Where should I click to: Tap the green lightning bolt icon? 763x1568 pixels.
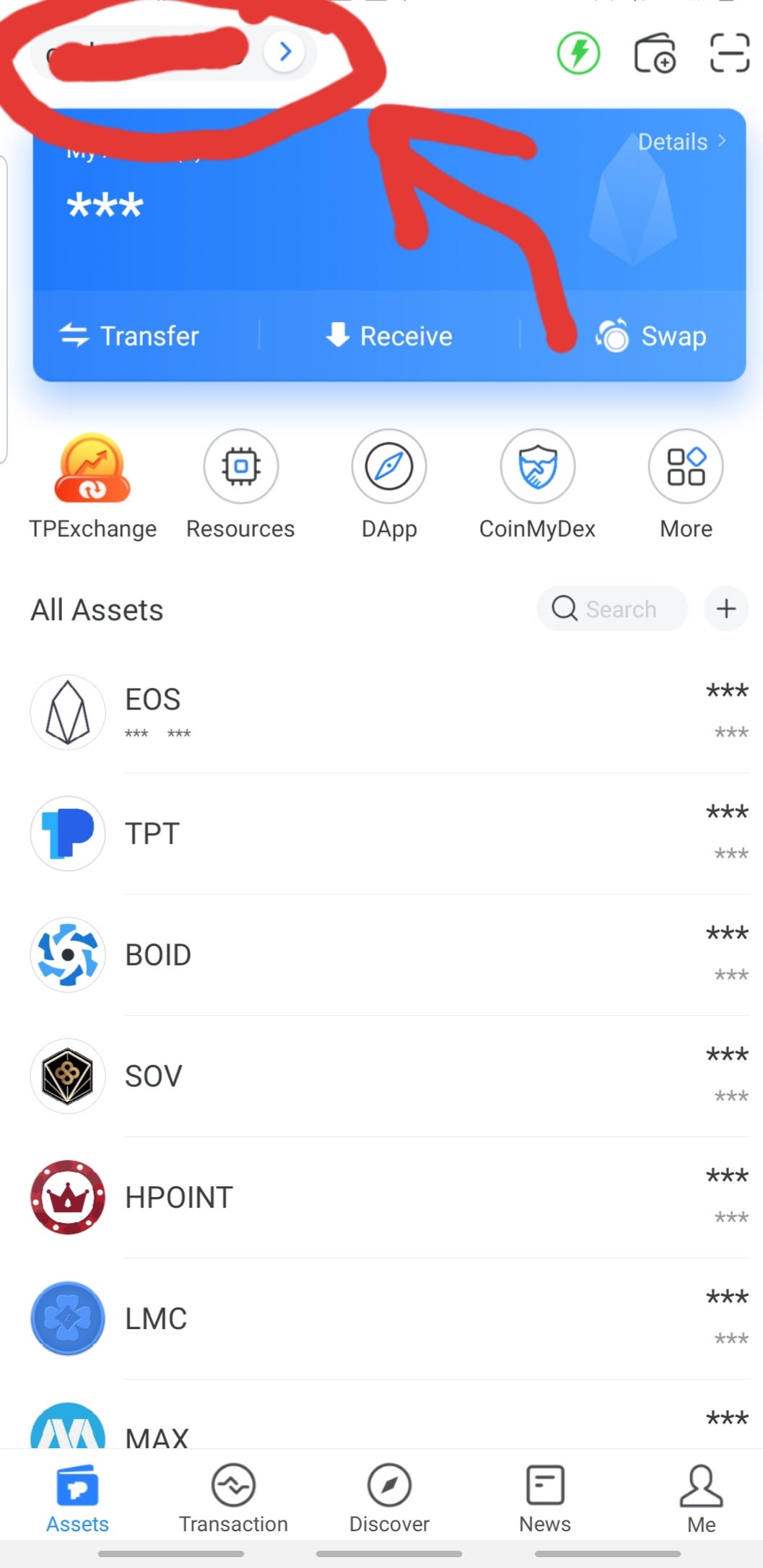click(578, 53)
